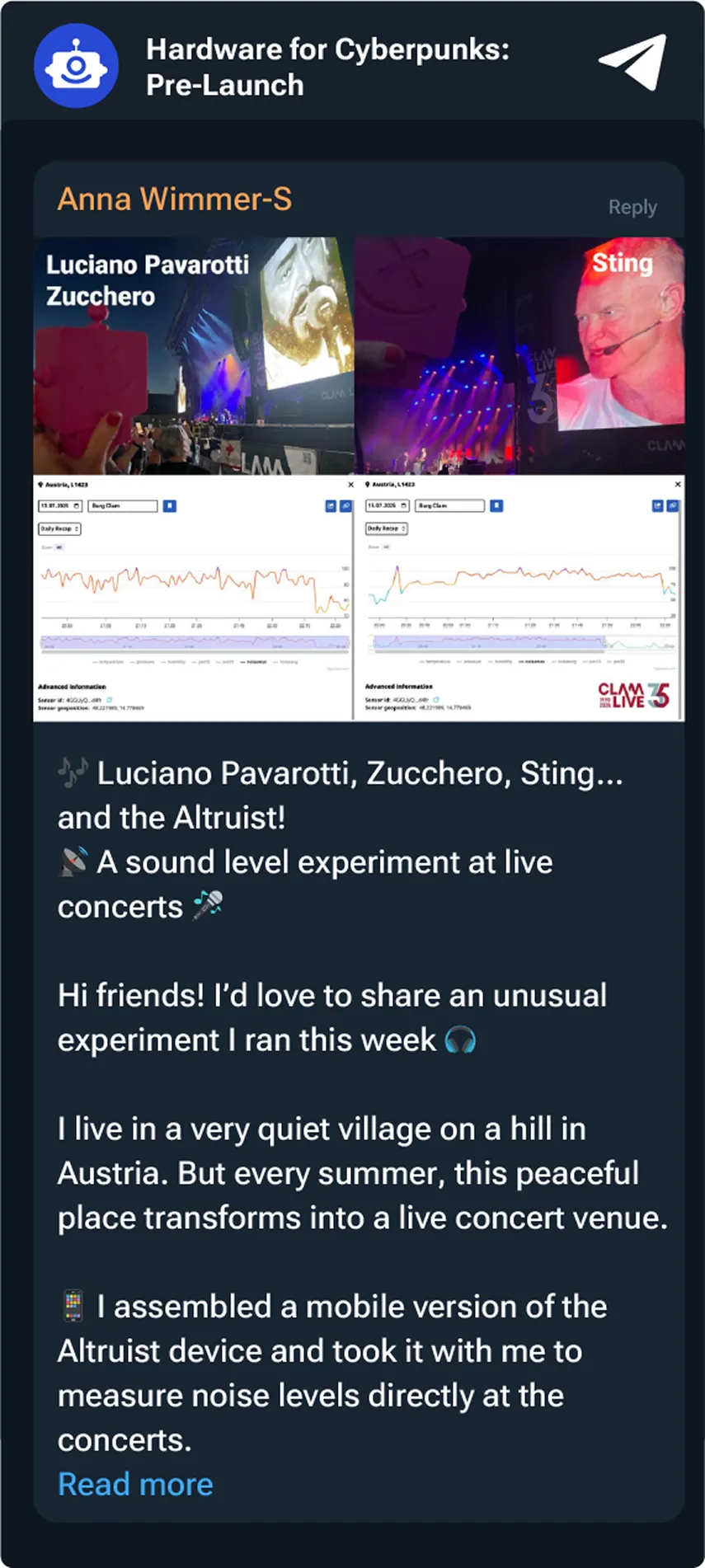Reply to Anna Wimmer-S's post
The image size is (705, 1568).
click(632, 206)
